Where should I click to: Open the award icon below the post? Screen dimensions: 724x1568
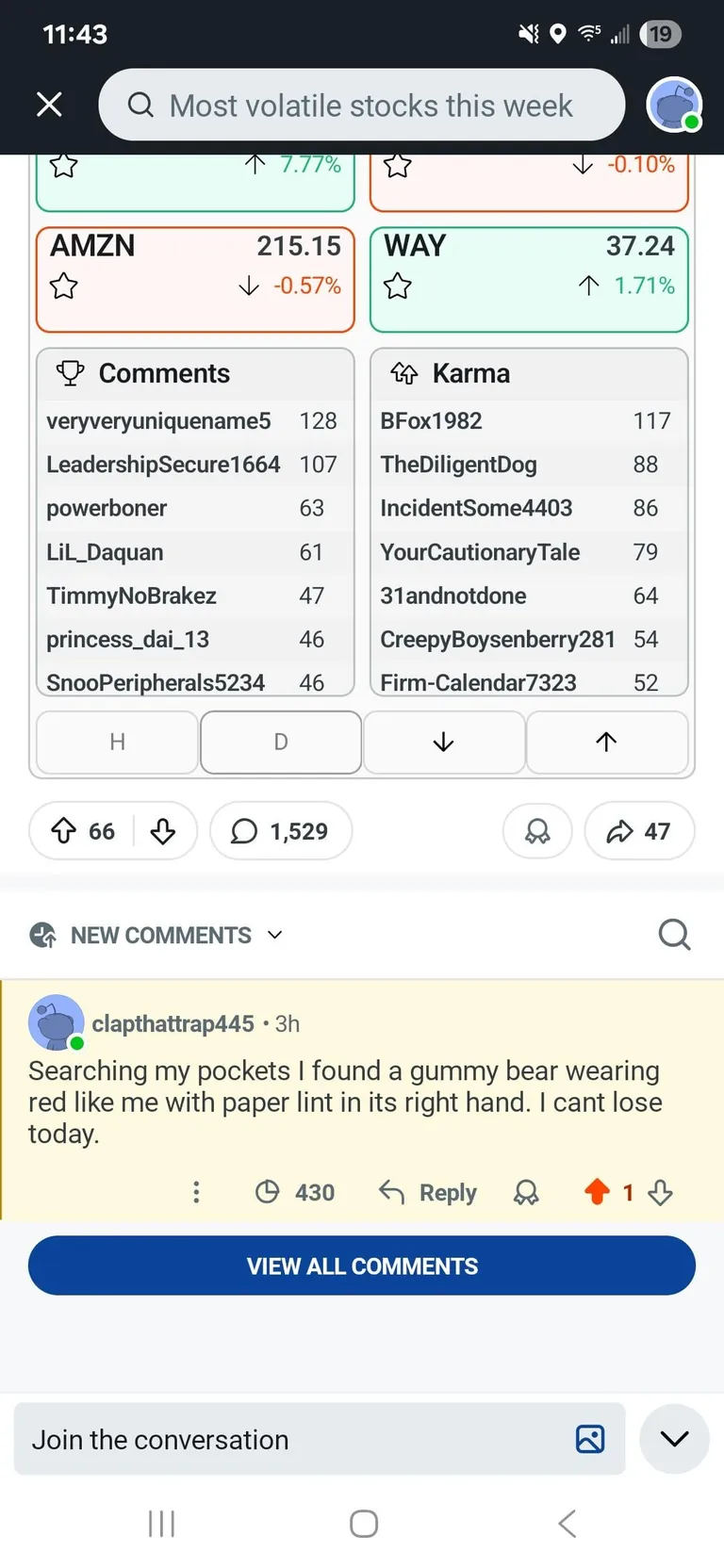536,831
